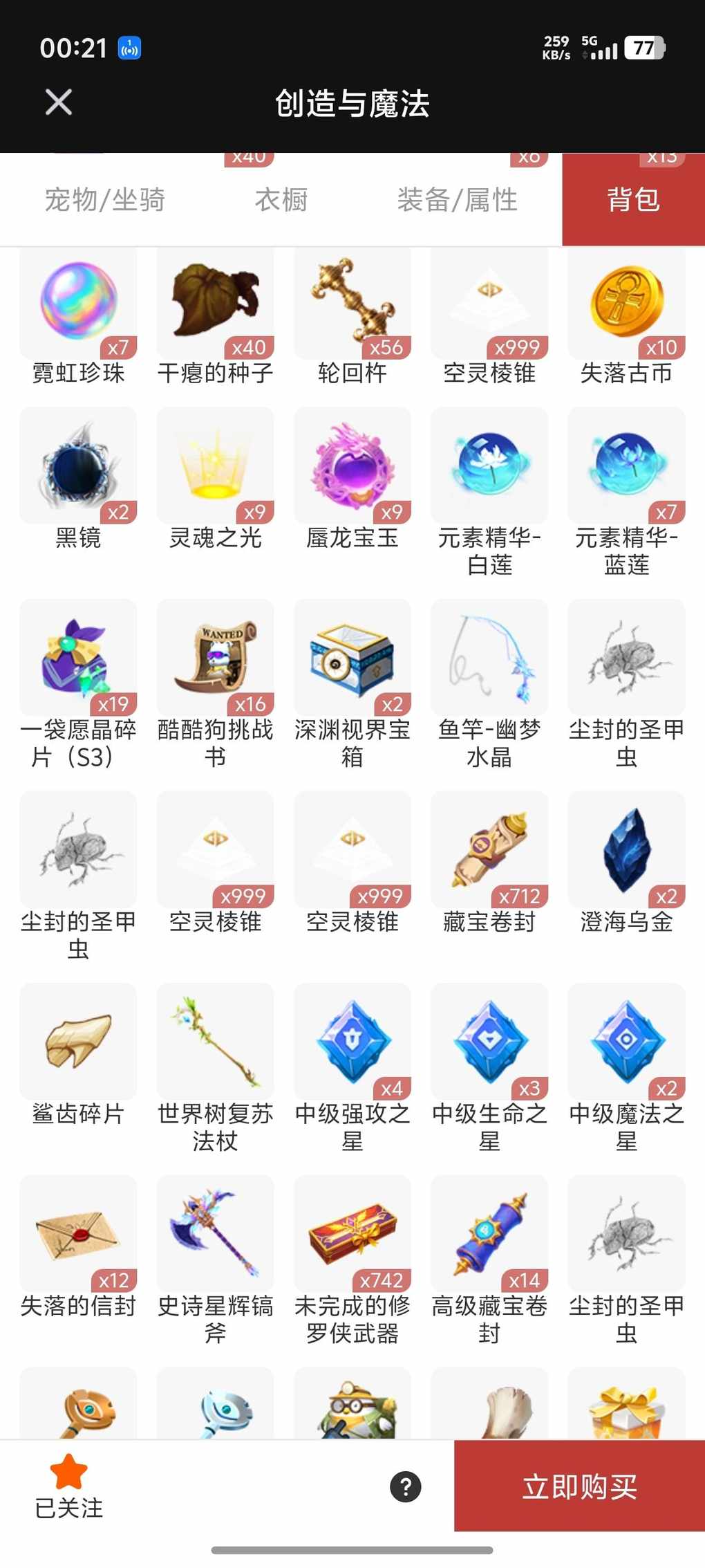View the 酷酷狗挑战书 item

pos(215,658)
